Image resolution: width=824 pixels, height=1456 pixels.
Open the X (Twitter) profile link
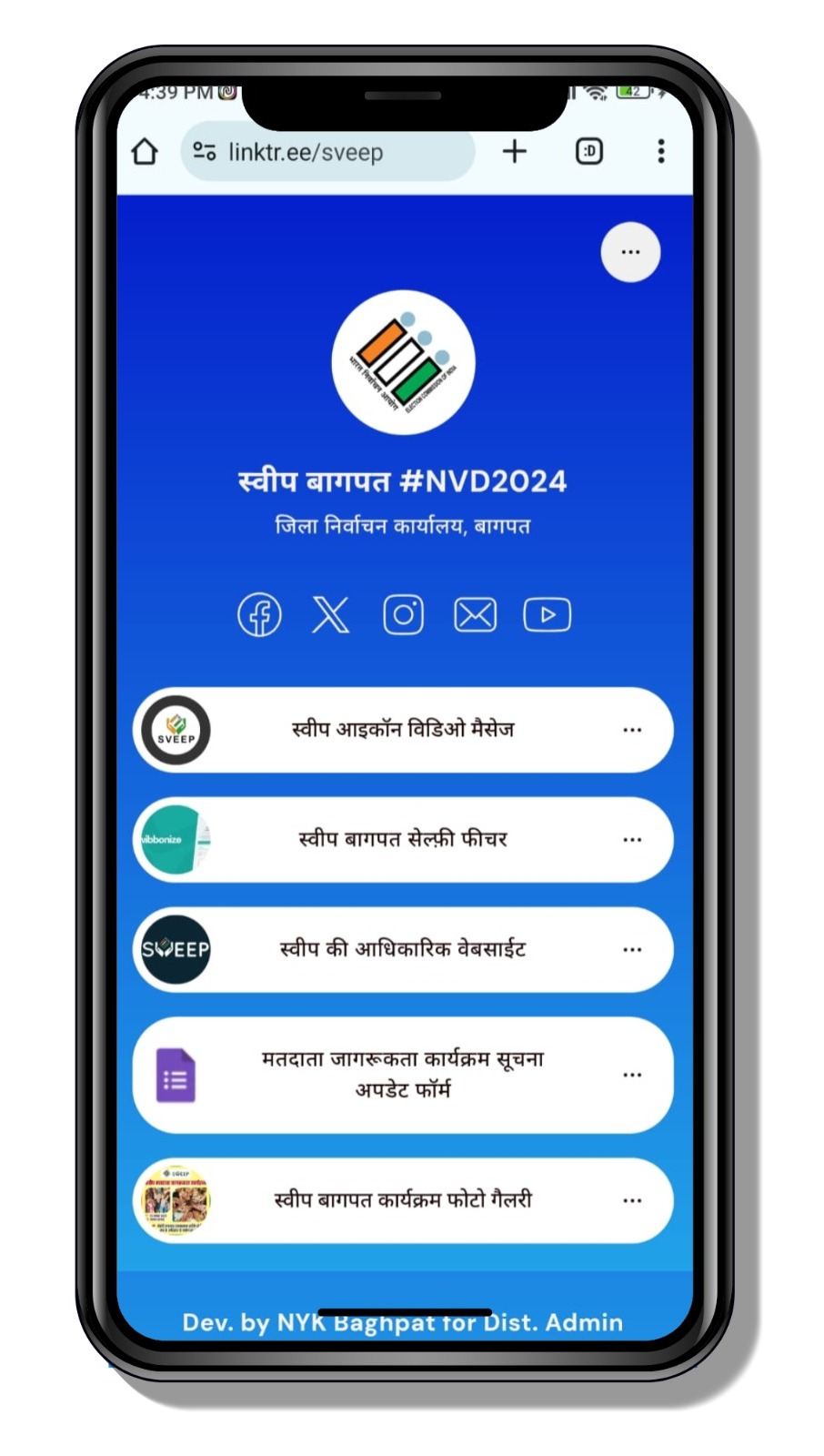[331, 615]
